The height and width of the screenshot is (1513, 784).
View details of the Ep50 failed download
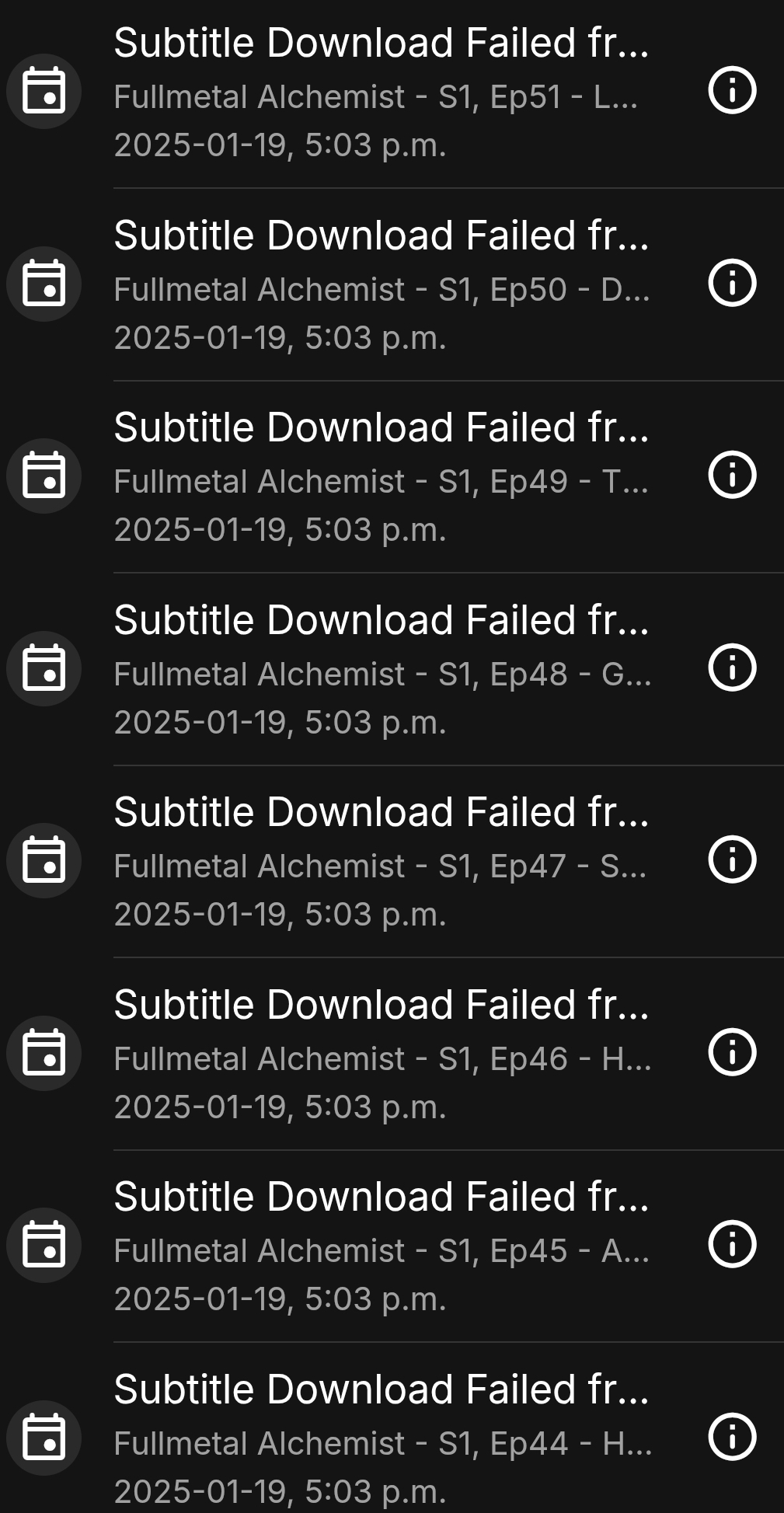pos(732,283)
